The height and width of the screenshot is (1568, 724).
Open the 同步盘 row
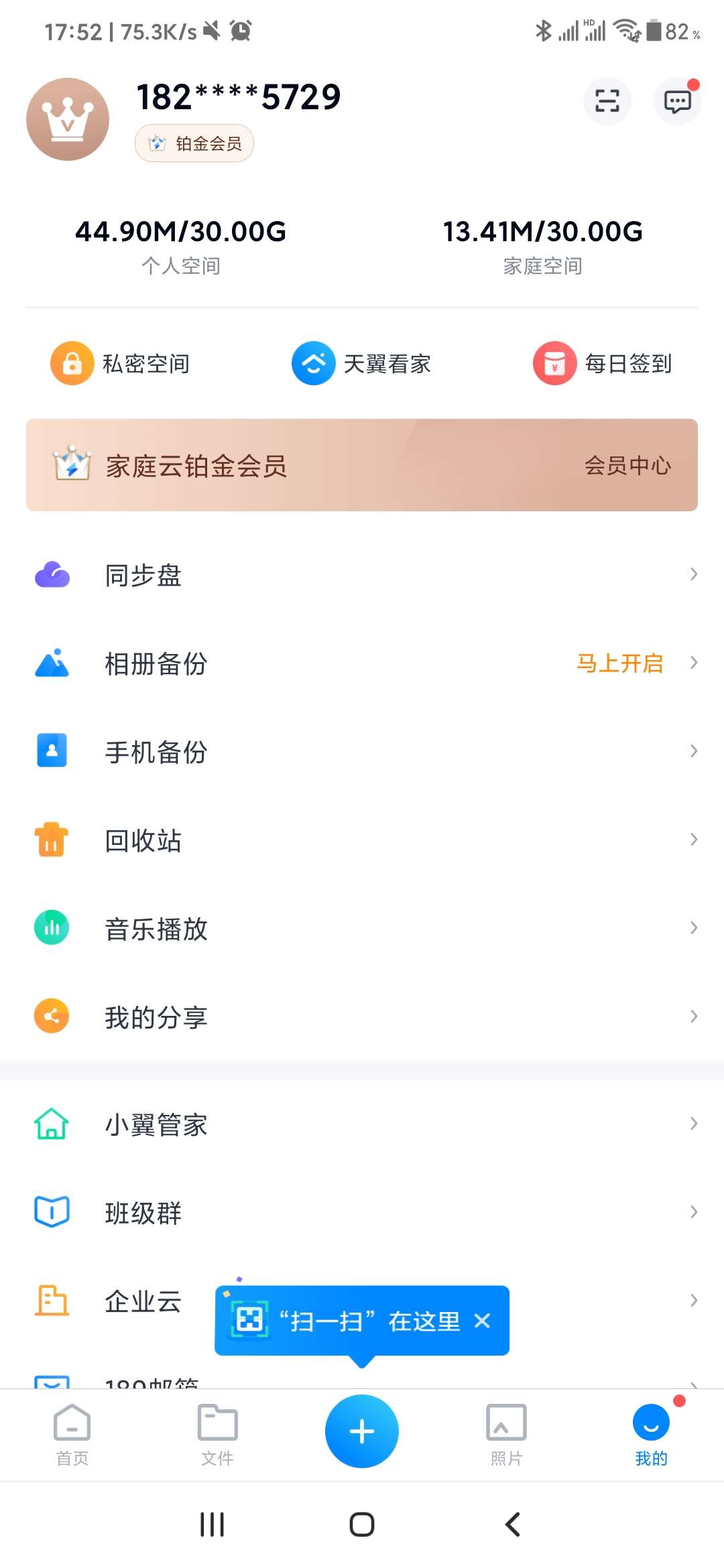pyautogui.click(x=362, y=575)
